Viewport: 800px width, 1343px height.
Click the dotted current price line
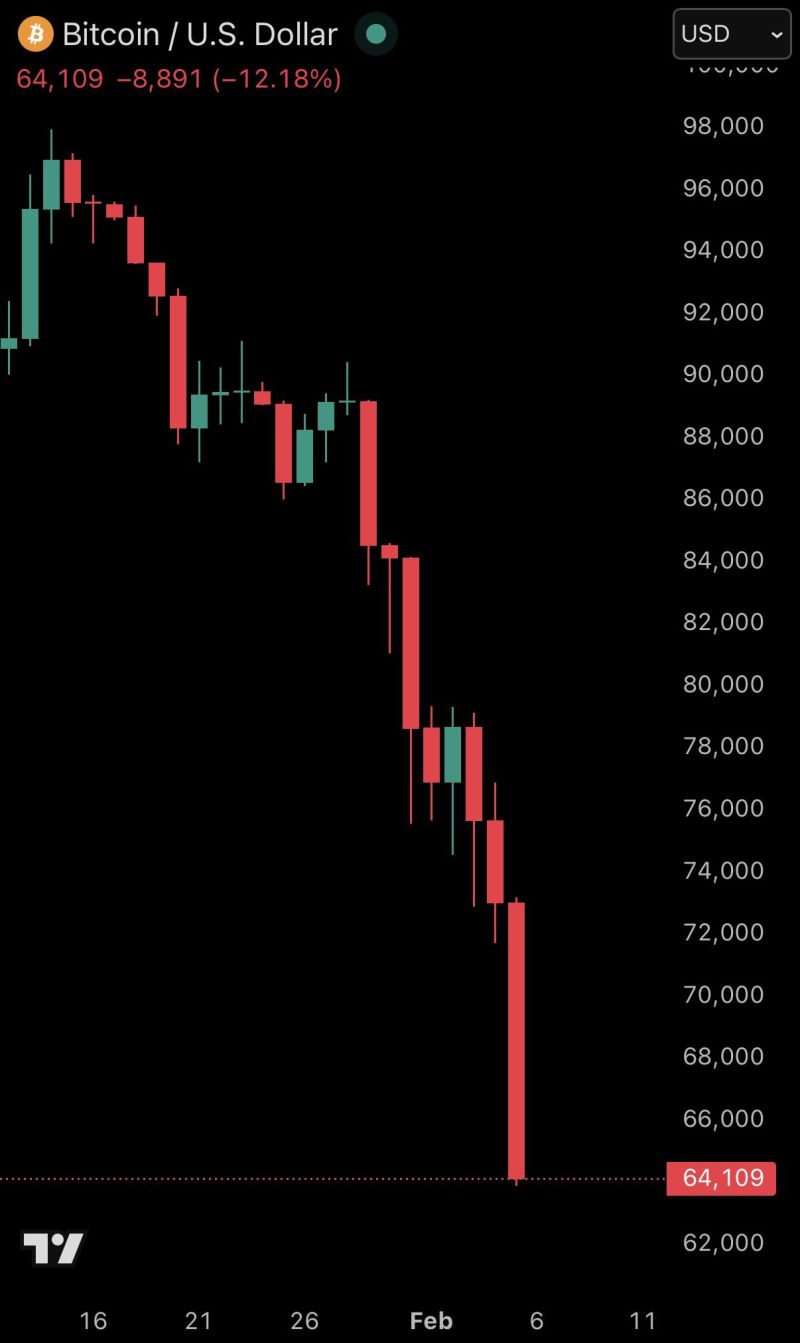tap(300, 1178)
